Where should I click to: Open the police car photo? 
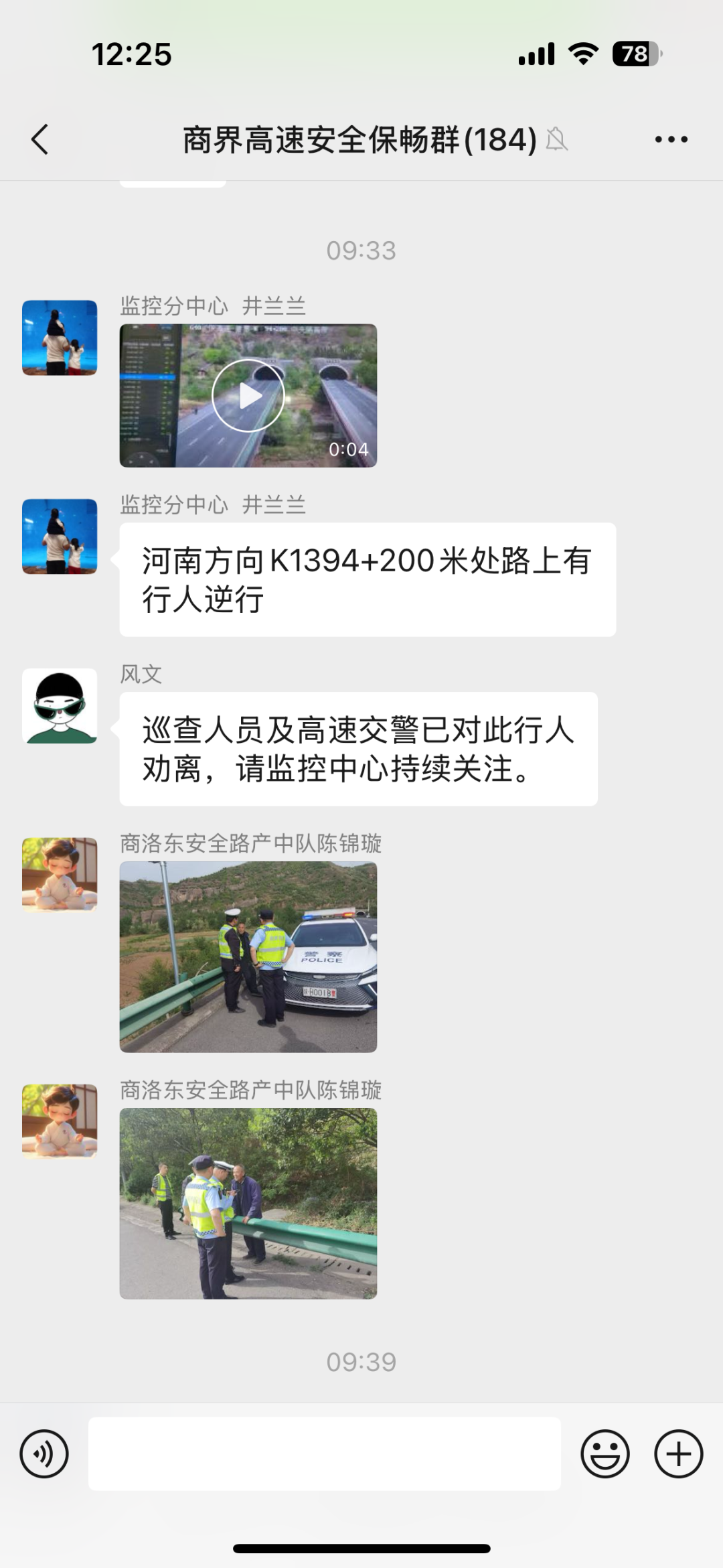click(x=248, y=956)
